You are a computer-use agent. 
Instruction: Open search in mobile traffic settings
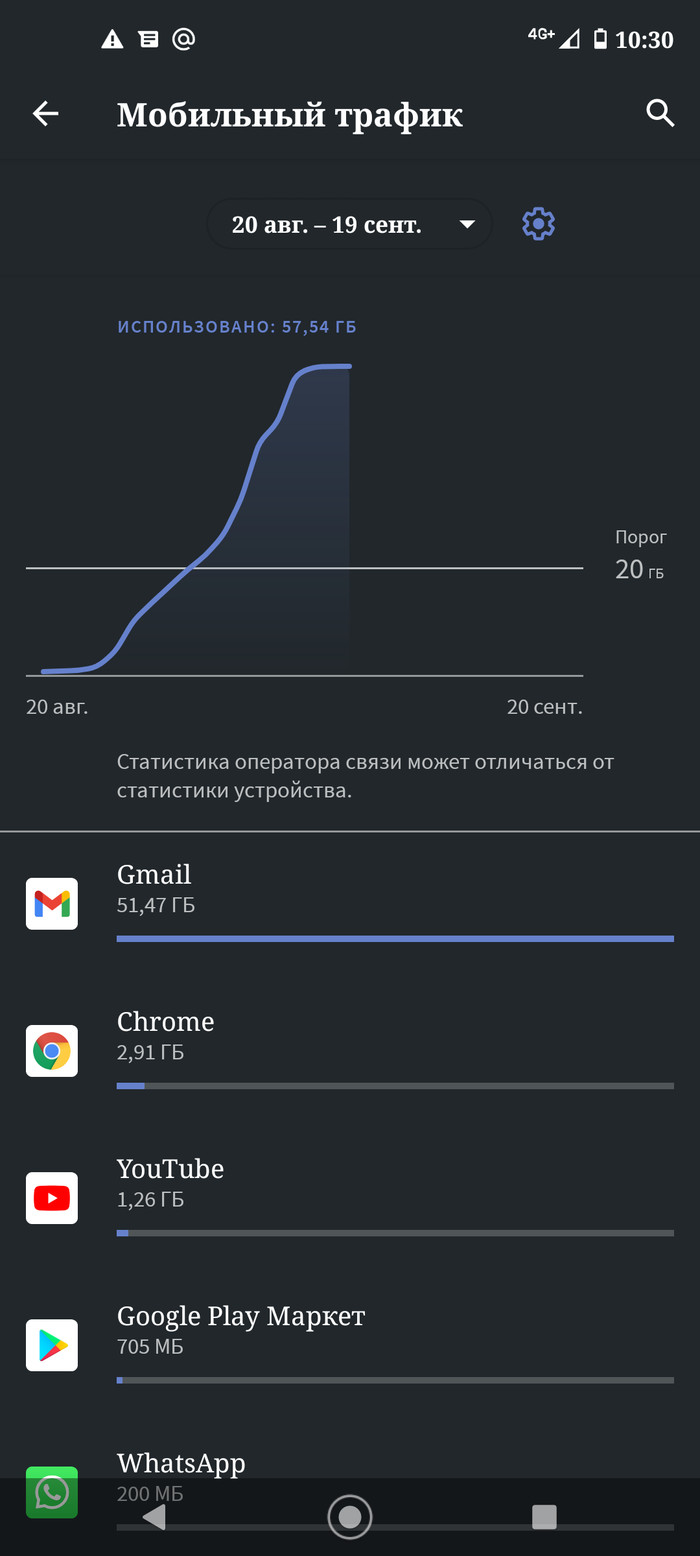click(x=660, y=113)
